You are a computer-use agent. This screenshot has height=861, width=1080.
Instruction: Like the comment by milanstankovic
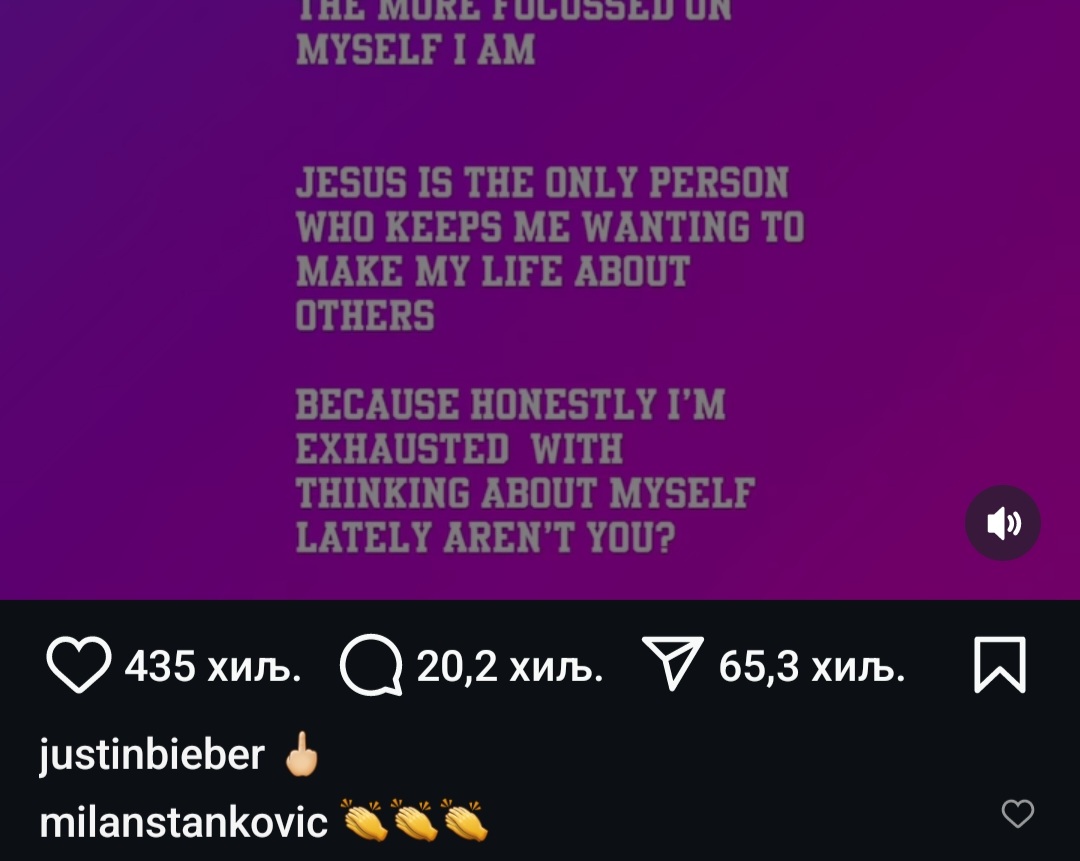(x=1017, y=814)
